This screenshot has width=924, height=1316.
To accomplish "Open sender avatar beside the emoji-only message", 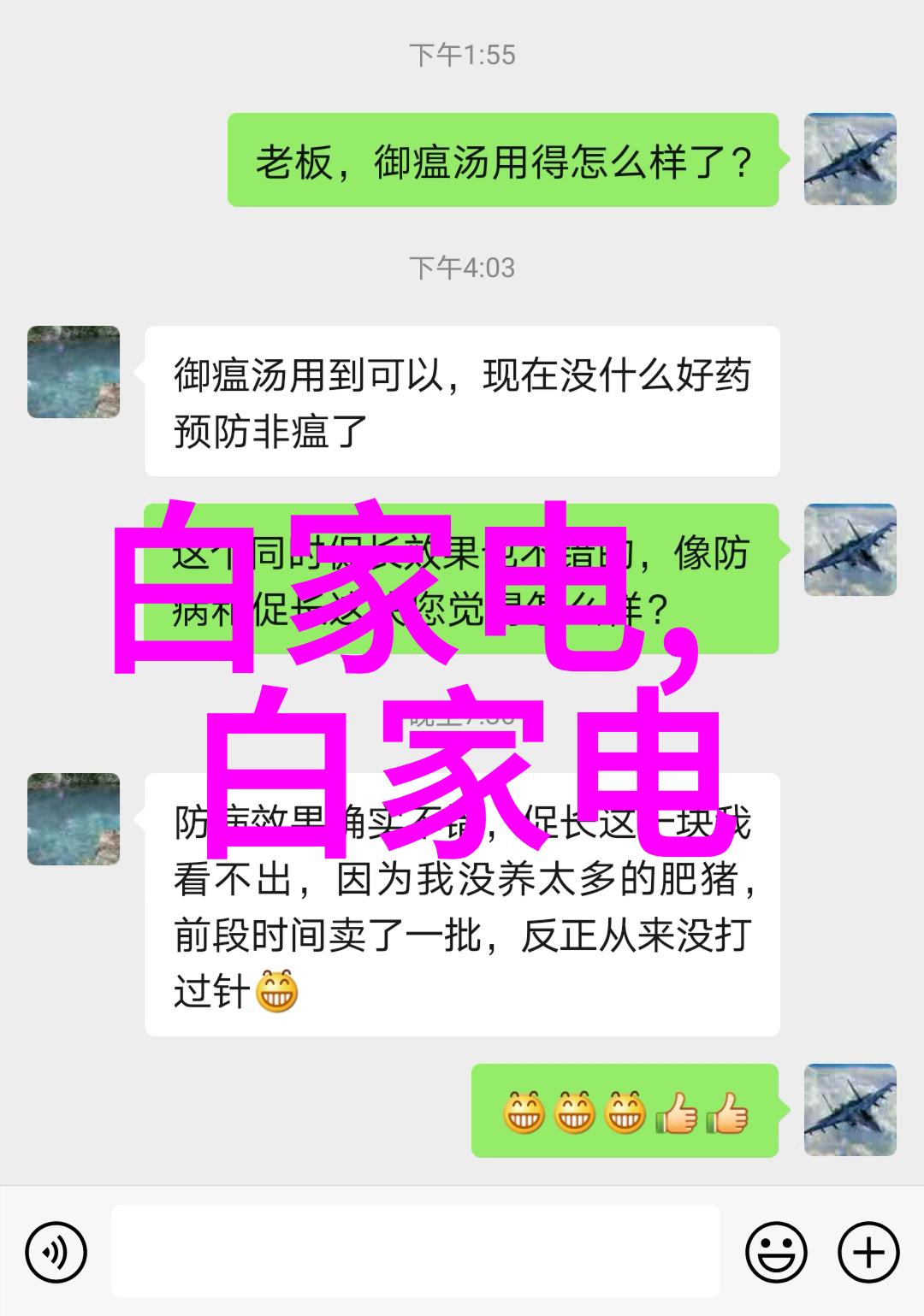I will (x=850, y=1110).
